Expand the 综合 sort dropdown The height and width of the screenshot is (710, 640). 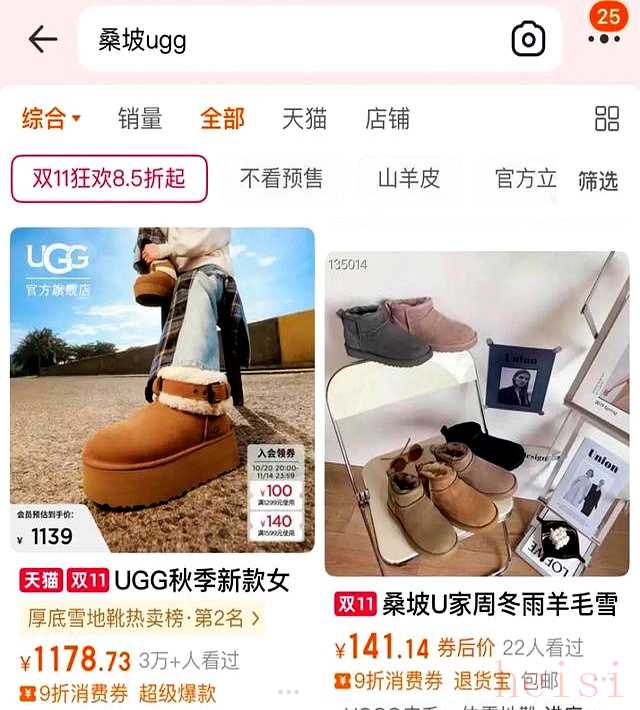(51, 119)
